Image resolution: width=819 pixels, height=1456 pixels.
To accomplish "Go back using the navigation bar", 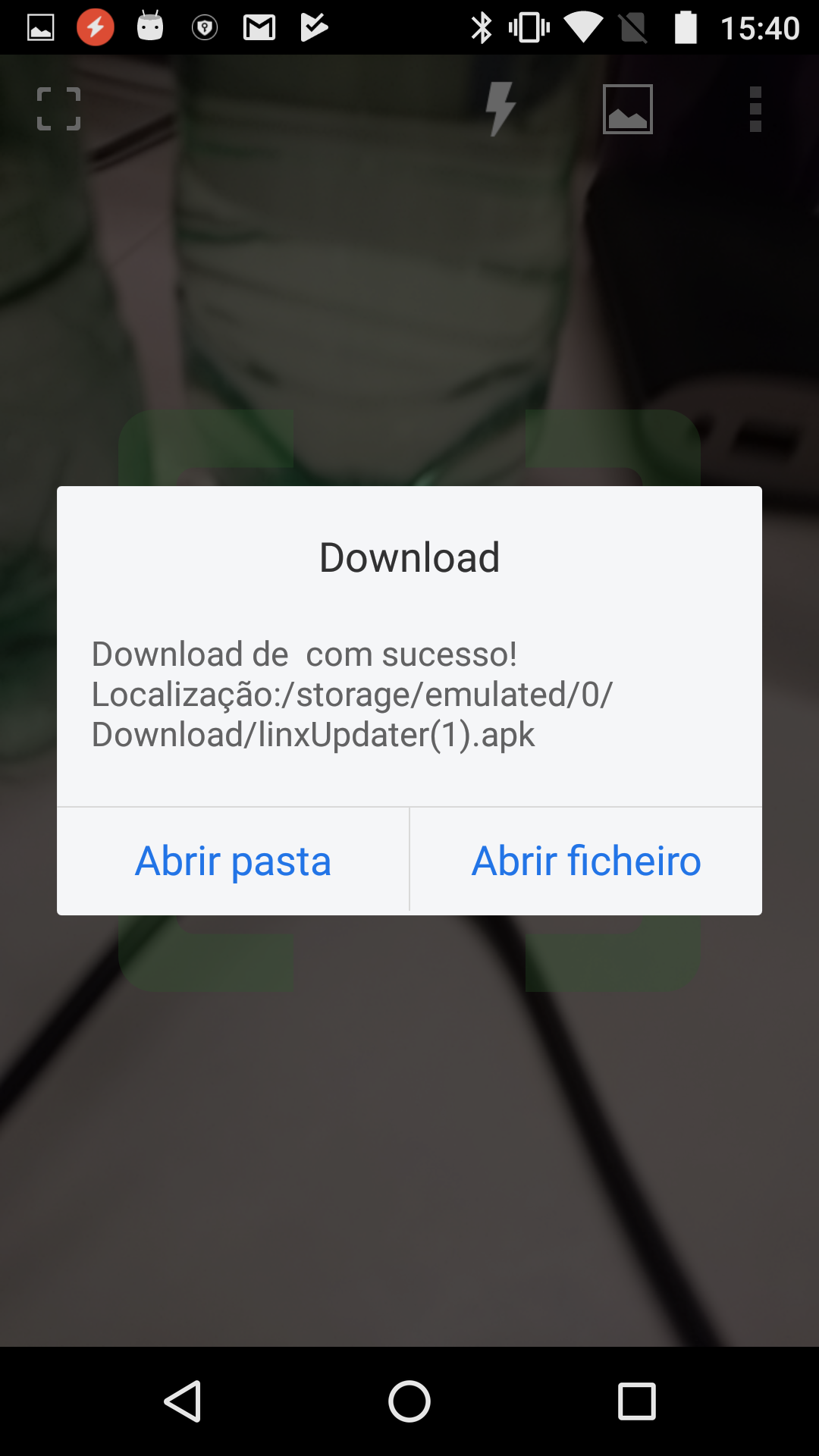I will click(x=183, y=1401).
